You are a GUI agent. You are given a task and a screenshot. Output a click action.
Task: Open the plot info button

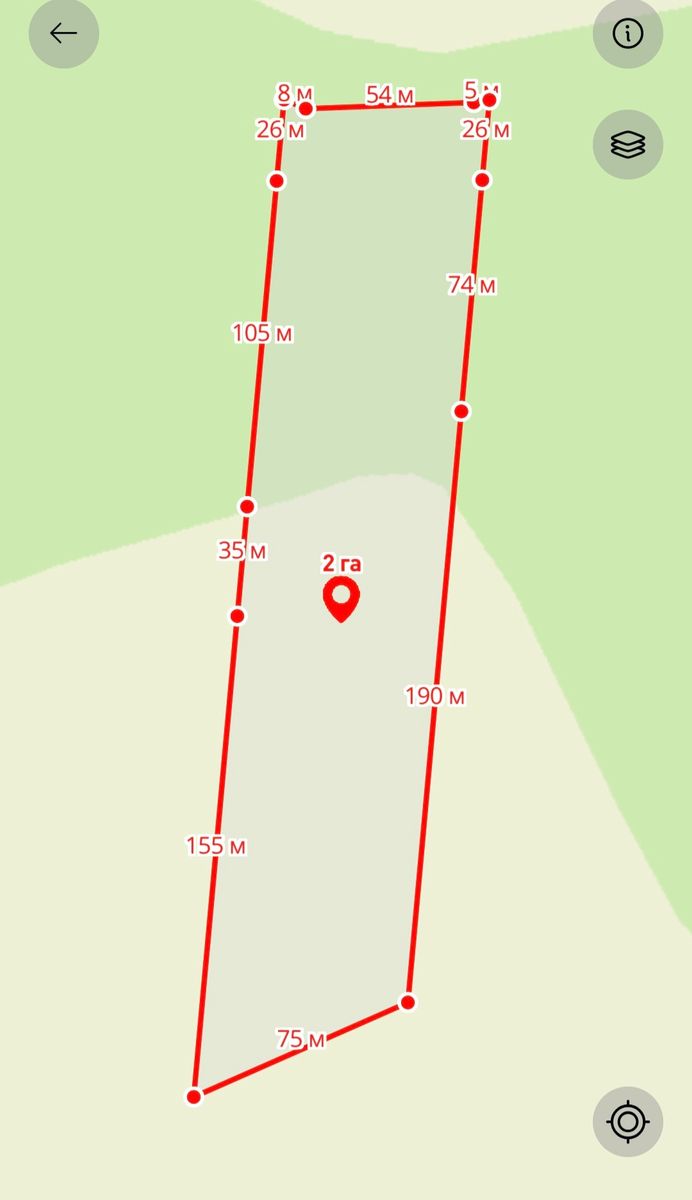pyautogui.click(x=628, y=34)
